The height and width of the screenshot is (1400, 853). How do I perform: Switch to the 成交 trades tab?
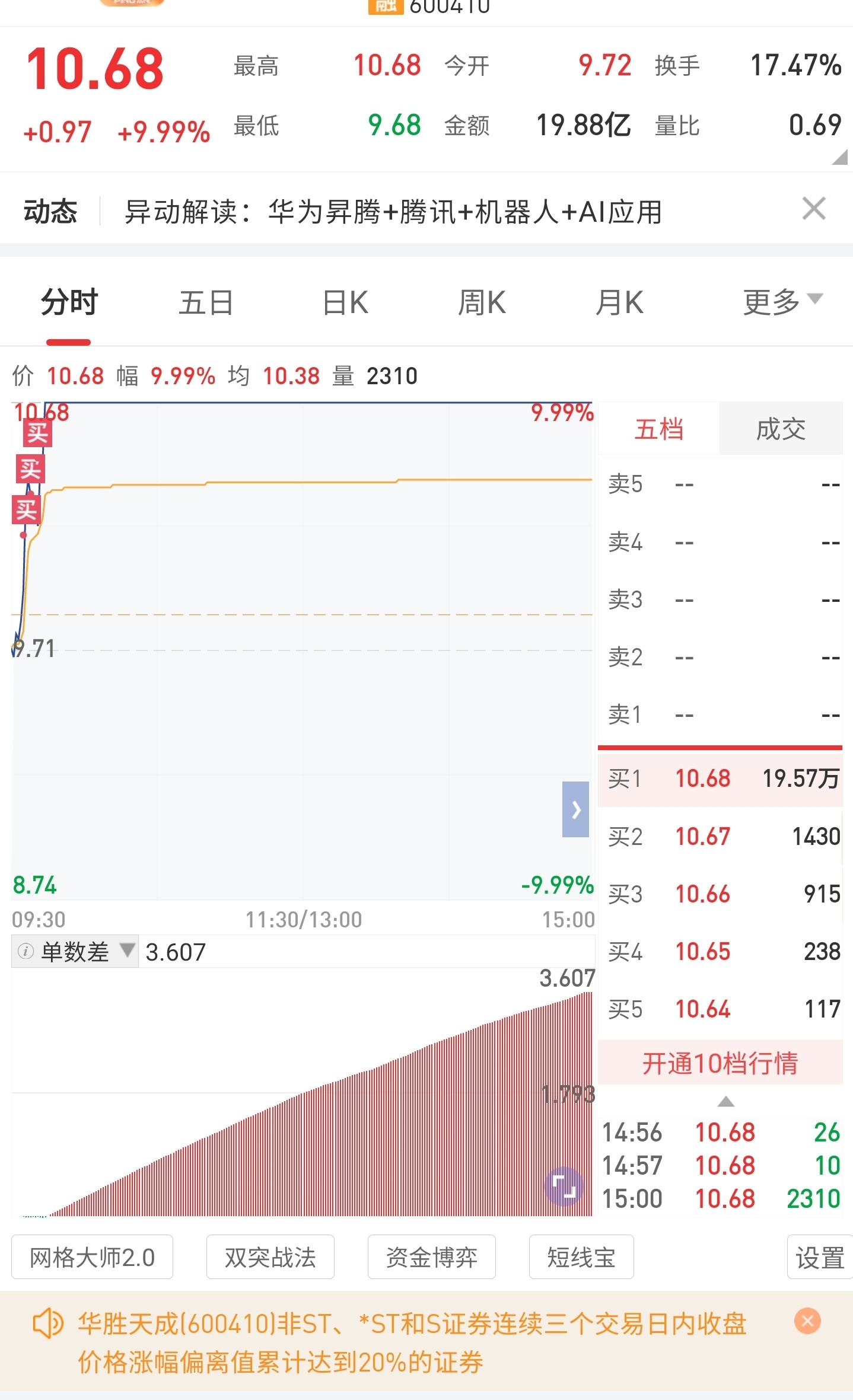pos(781,429)
